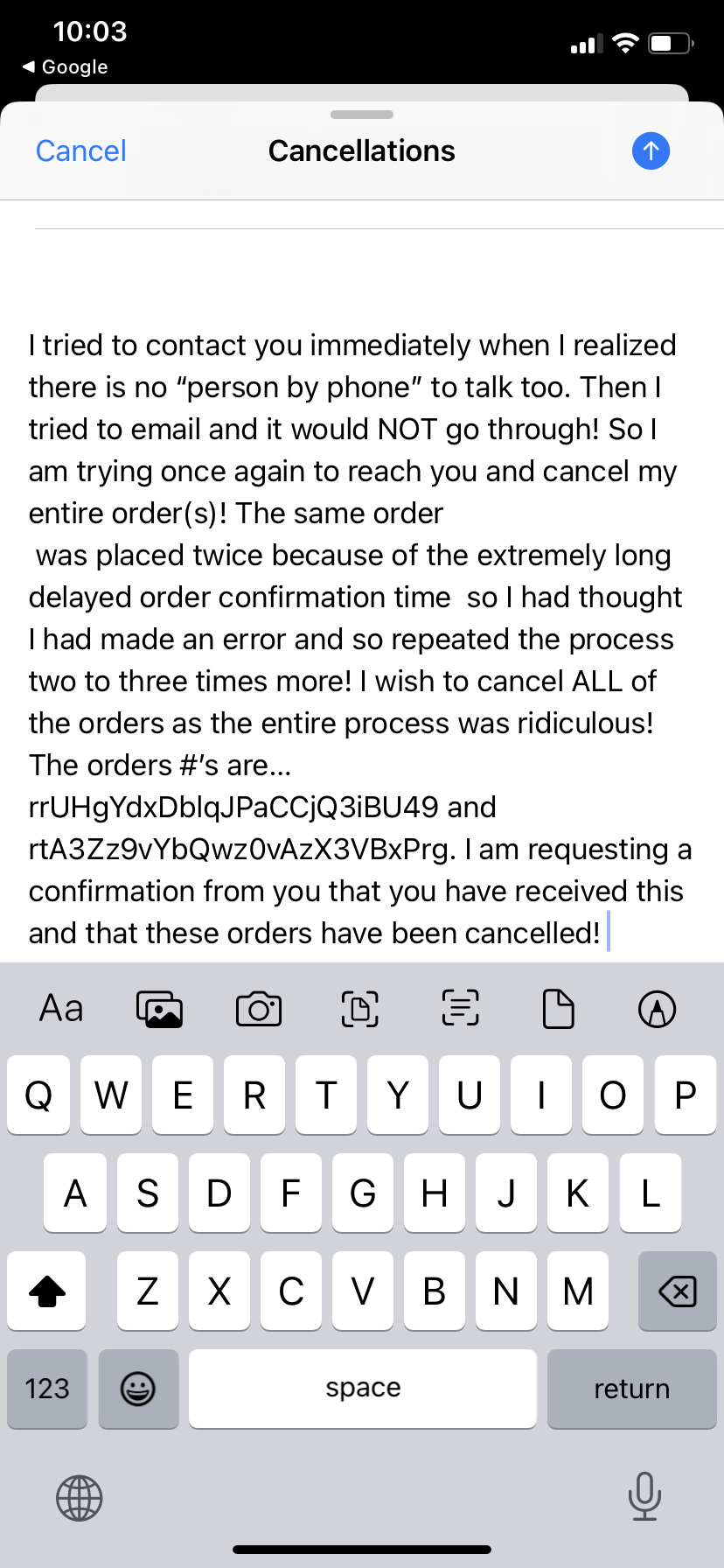The image size is (724, 1568).
Task: Start dictation with the microphone
Action: pos(644,1496)
